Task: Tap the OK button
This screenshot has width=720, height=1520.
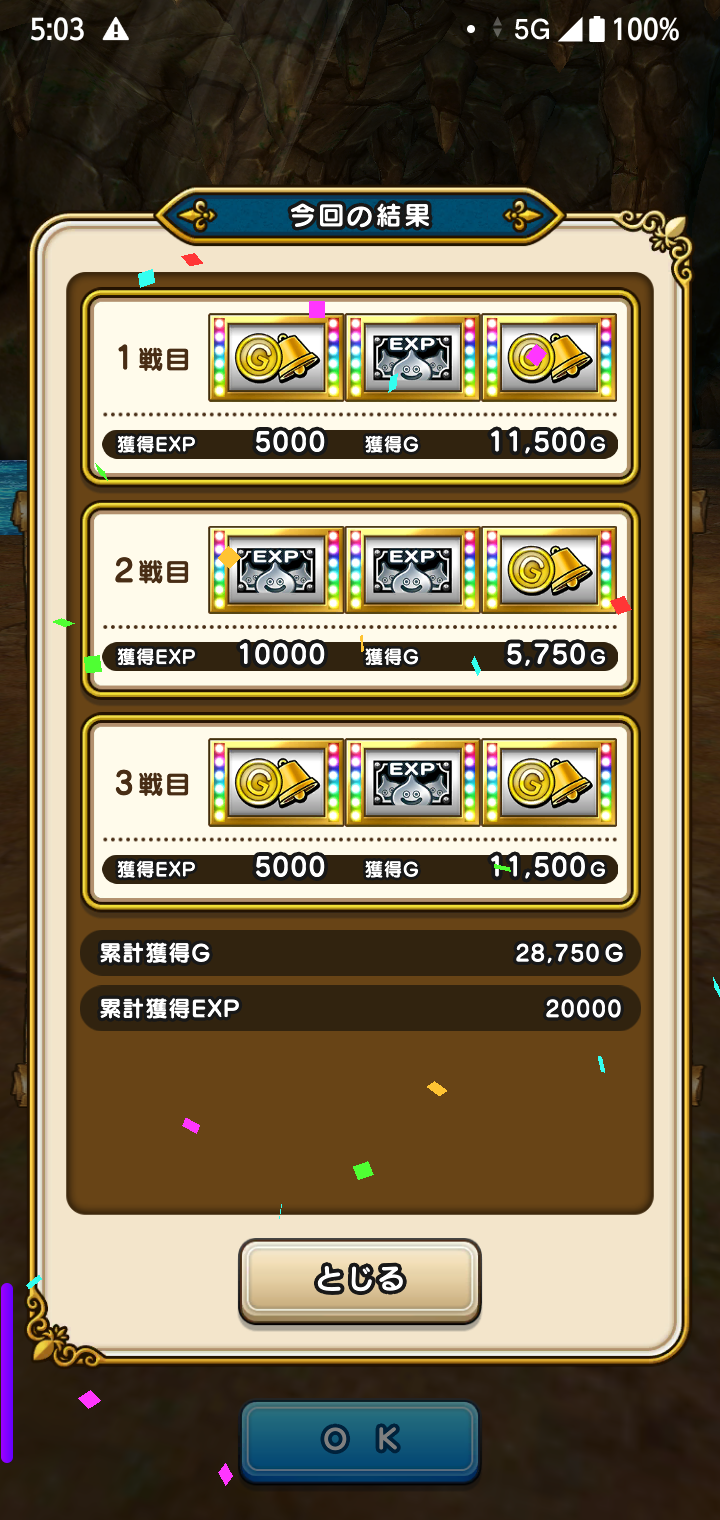Action: (x=359, y=1439)
